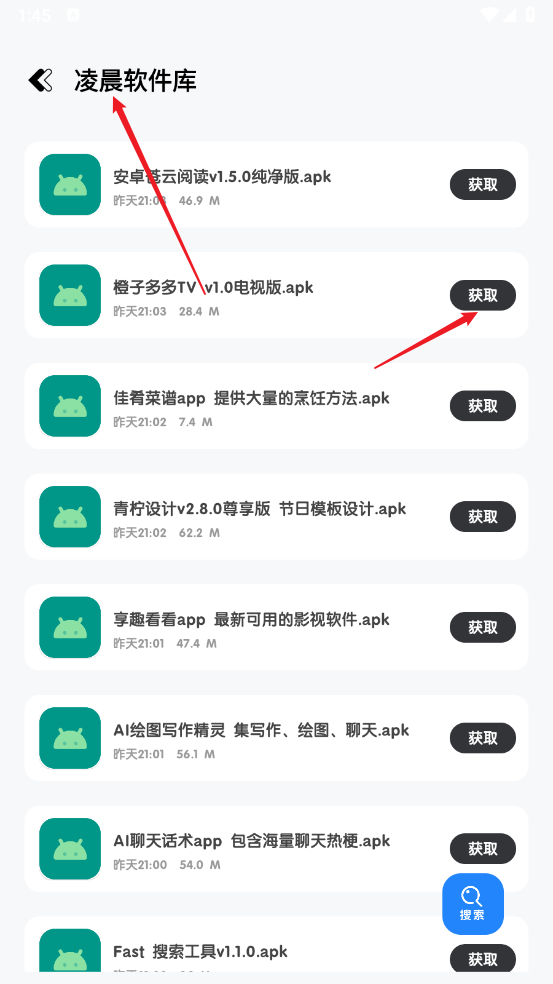Get 青柠设计v2.8.0尊享版 apk
The width and height of the screenshot is (553, 984).
click(x=483, y=516)
